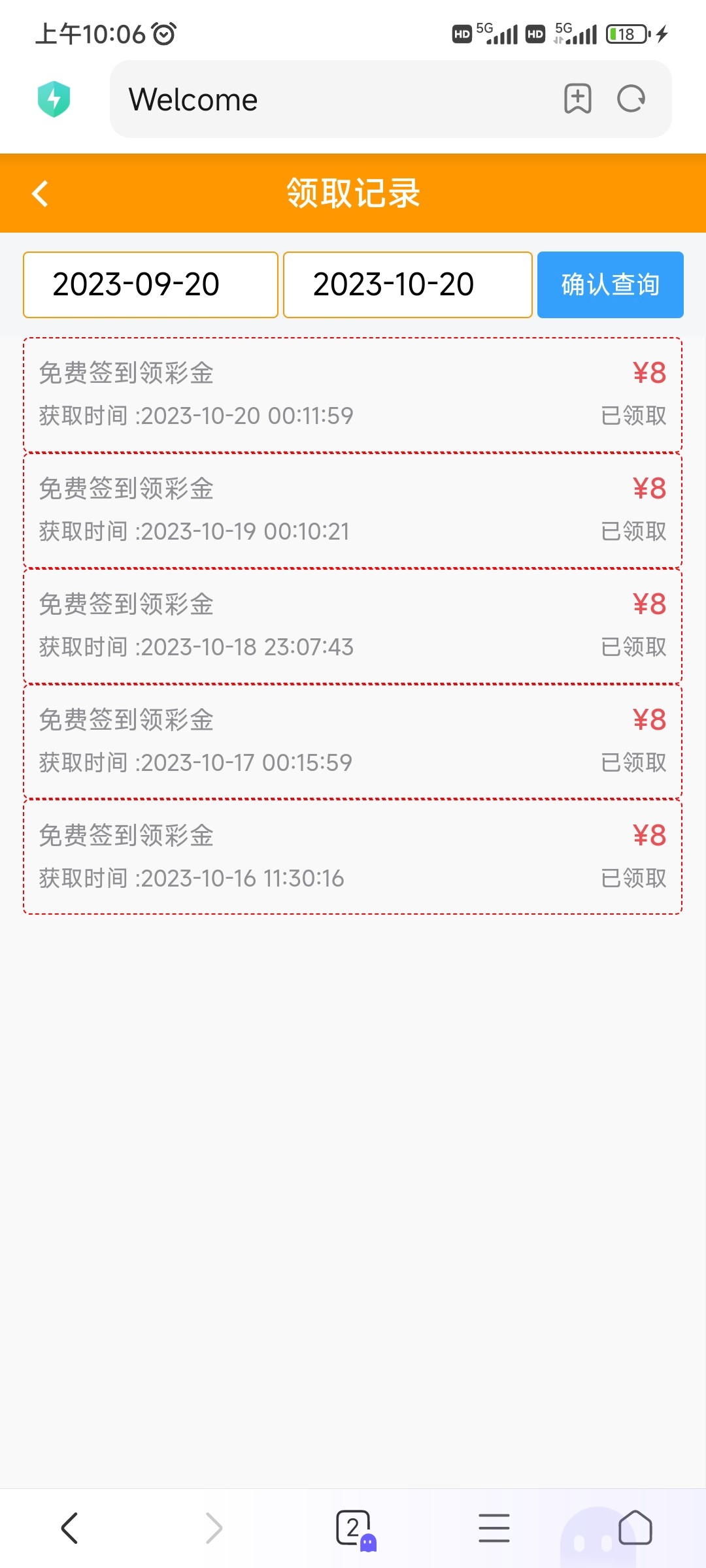Navigate back in the browser toolbar

(x=70, y=1528)
